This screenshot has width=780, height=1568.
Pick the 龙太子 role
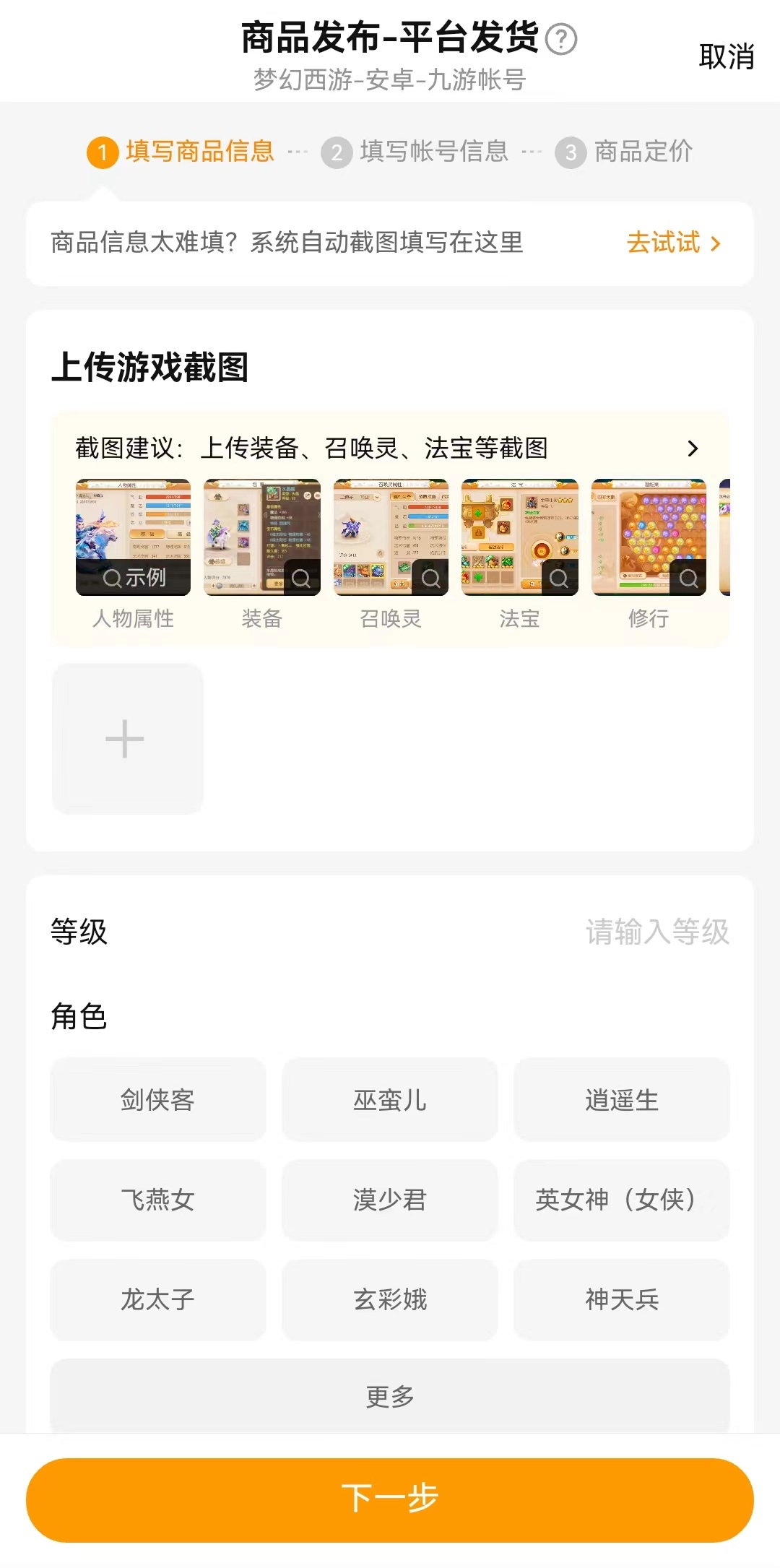point(157,1299)
